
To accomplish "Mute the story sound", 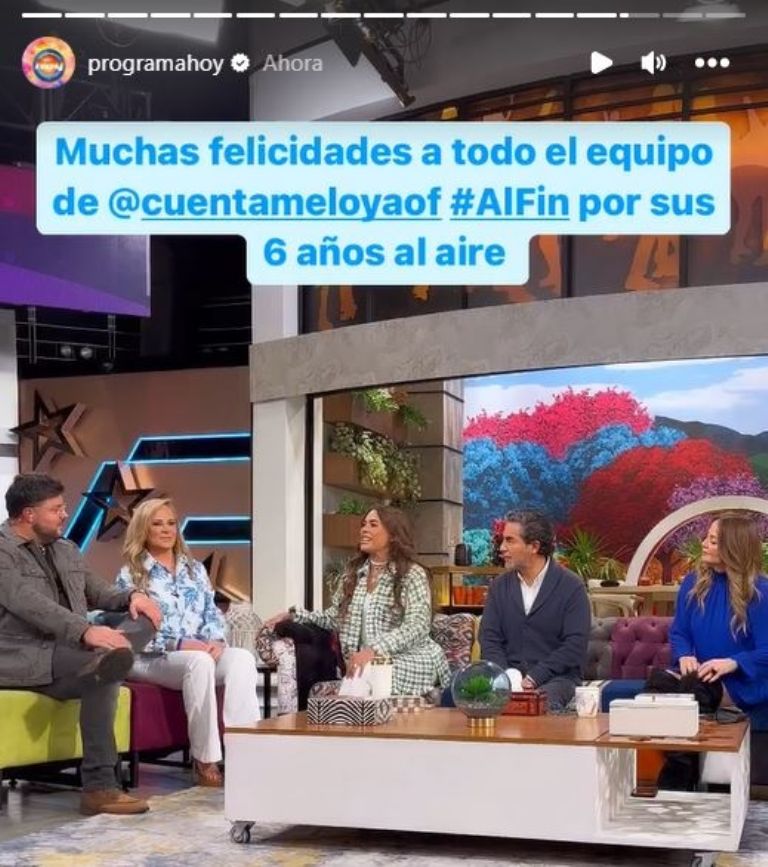I will (653, 63).
